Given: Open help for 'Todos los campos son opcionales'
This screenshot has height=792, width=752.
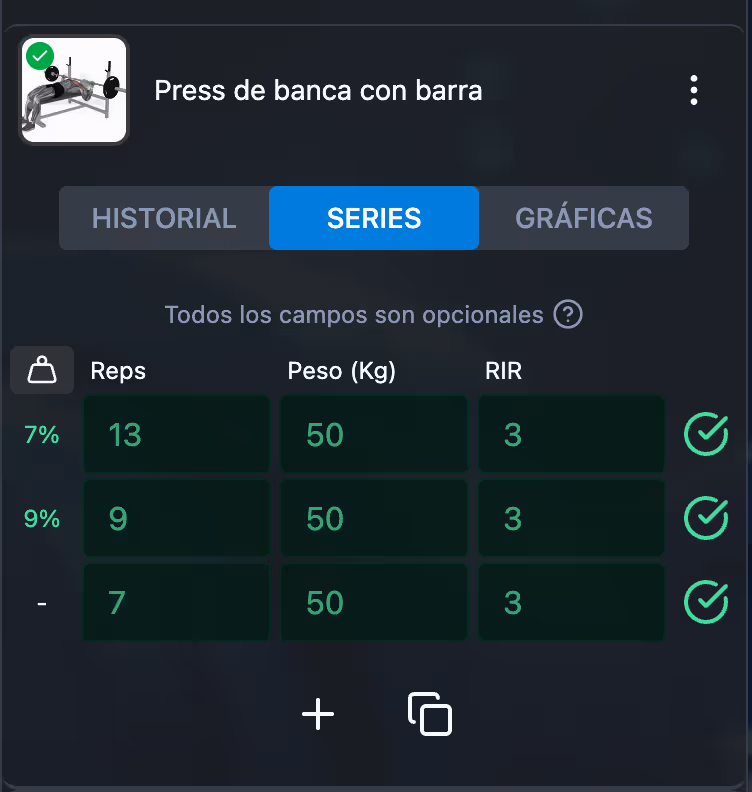Looking at the screenshot, I should tap(567, 315).
